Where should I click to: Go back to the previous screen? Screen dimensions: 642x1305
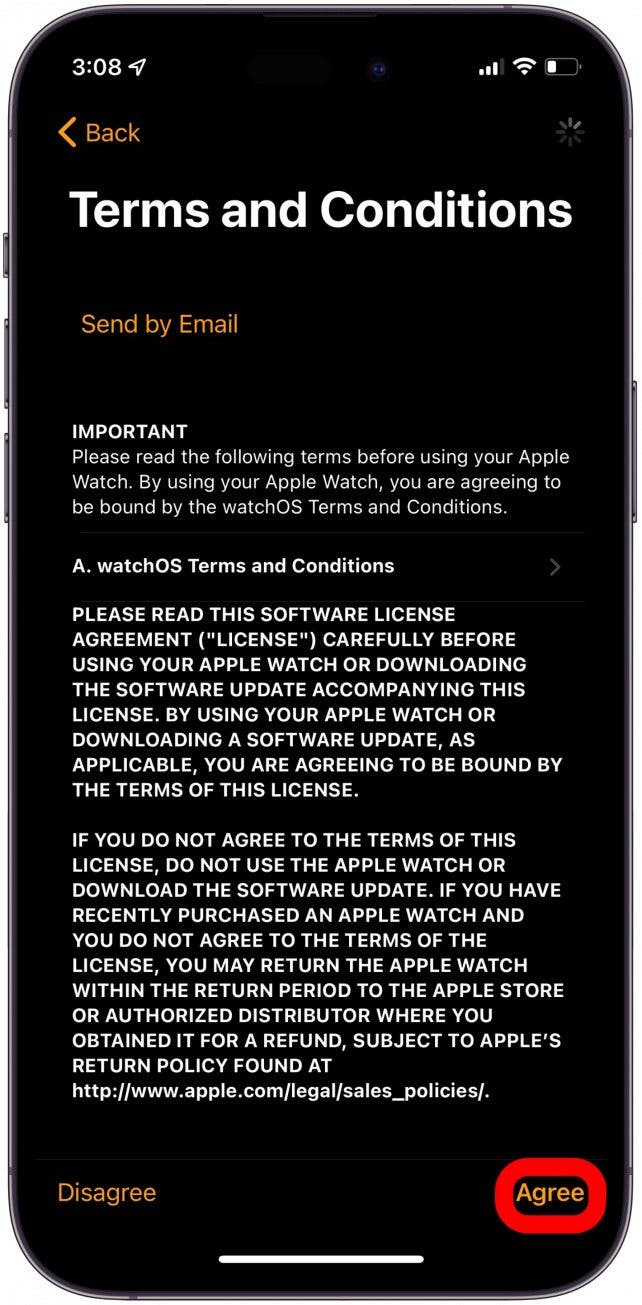99,133
